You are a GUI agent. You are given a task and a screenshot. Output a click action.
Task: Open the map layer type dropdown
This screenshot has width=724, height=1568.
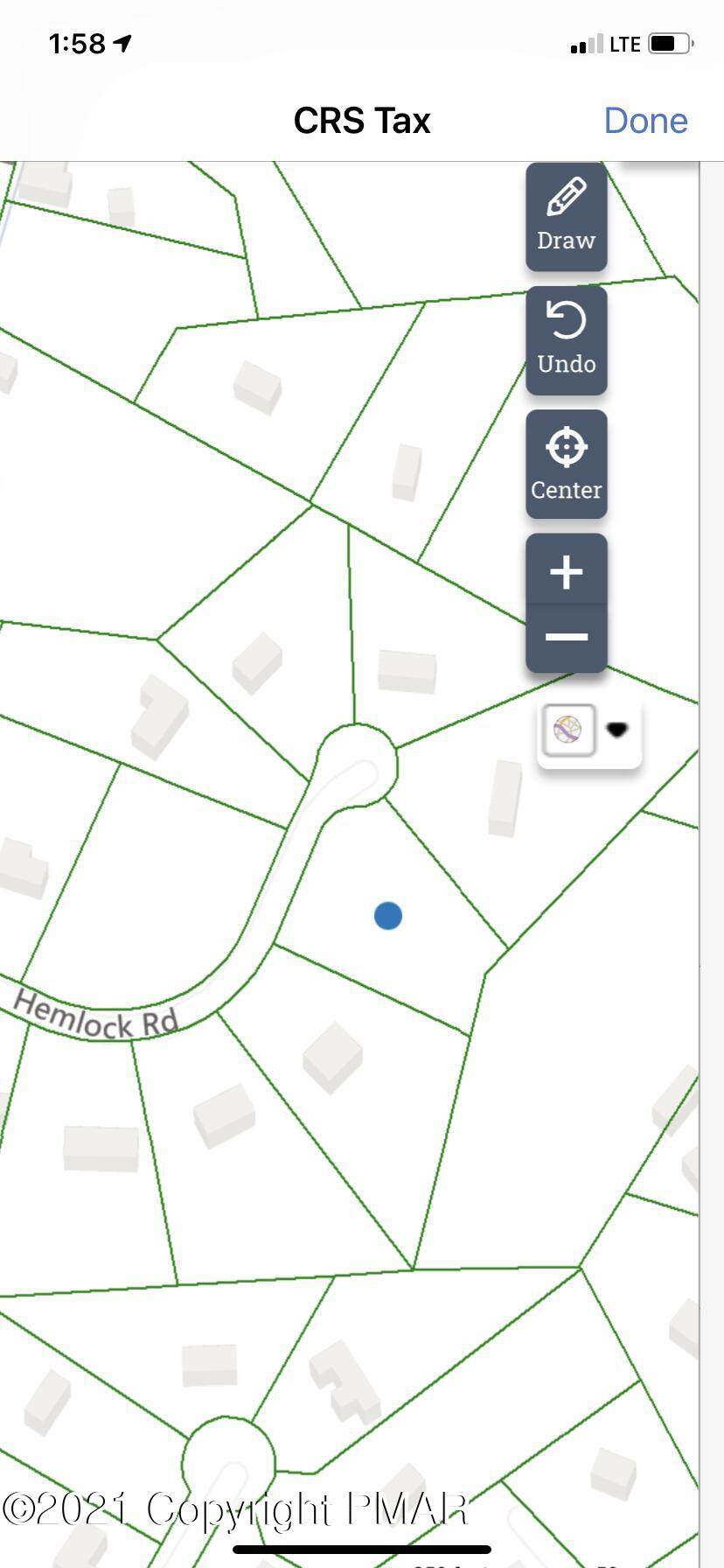point(616,729)
